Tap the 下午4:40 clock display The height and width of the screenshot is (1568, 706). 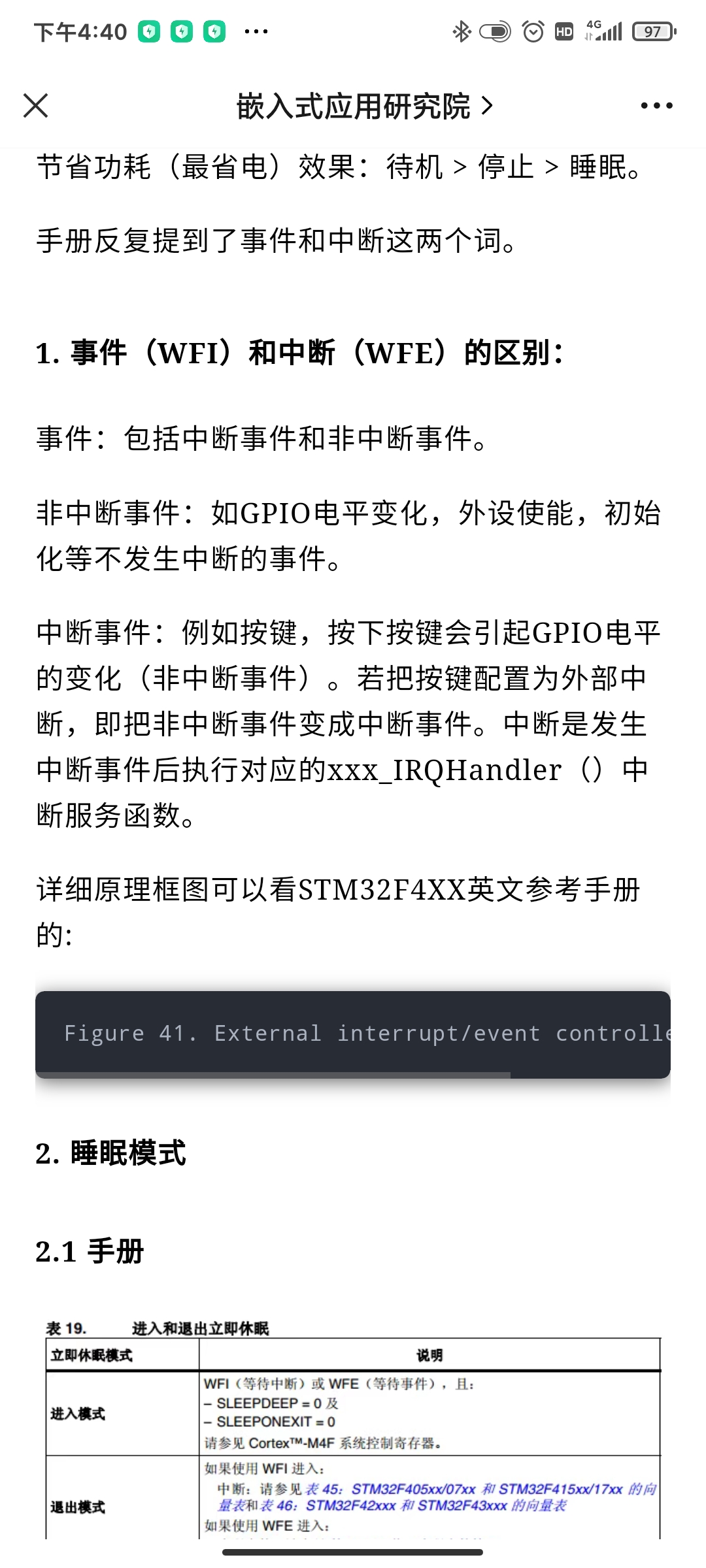click(78, 29)
